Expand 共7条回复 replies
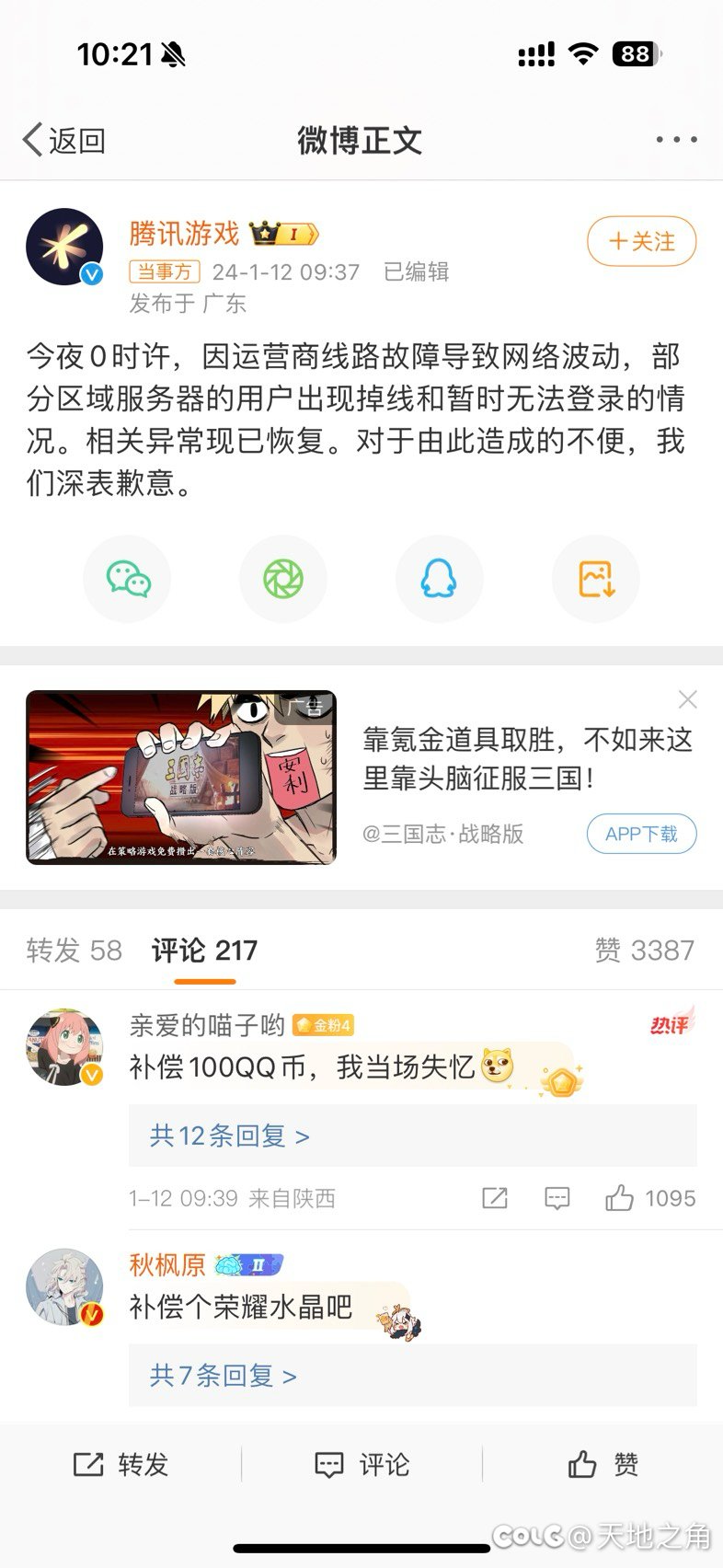This screenshot has height=1568, width=723. tap(223, 1376)
